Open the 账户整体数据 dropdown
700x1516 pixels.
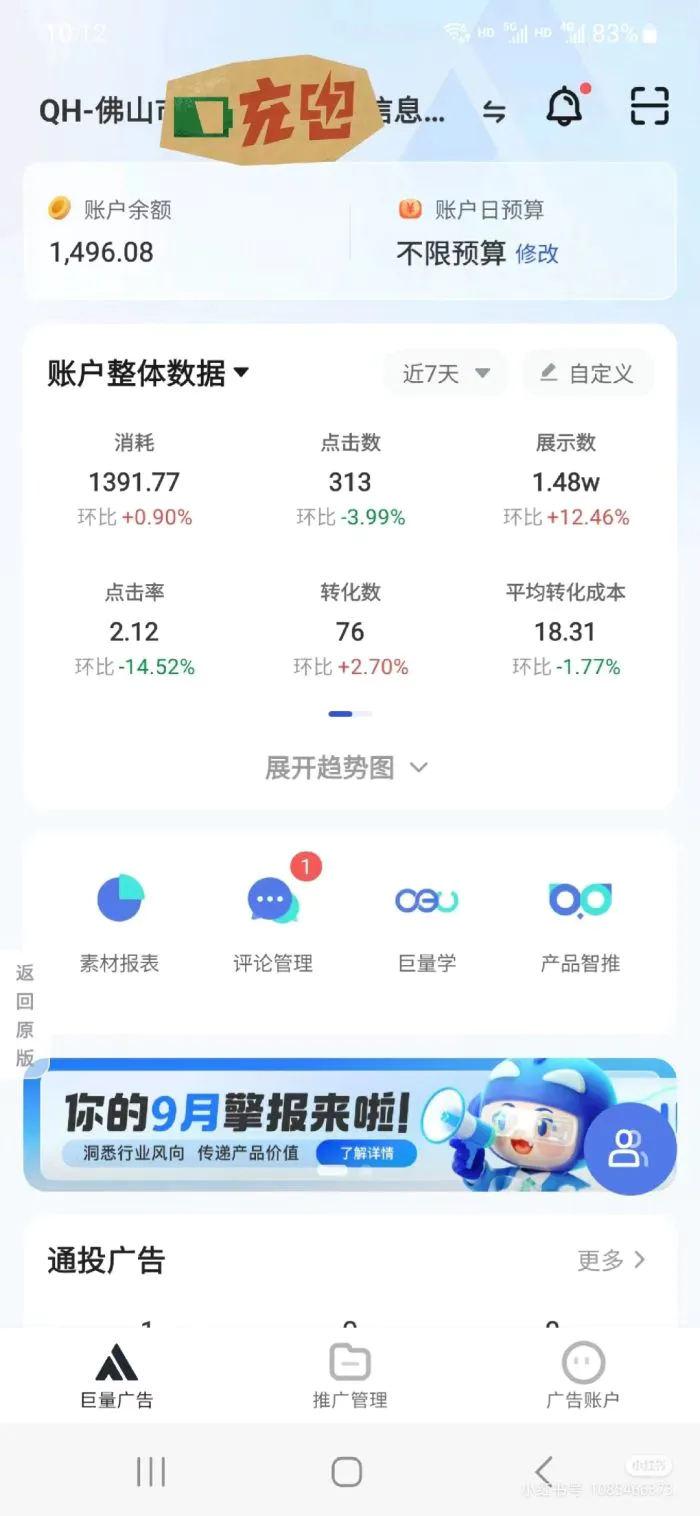coord(148,374)
